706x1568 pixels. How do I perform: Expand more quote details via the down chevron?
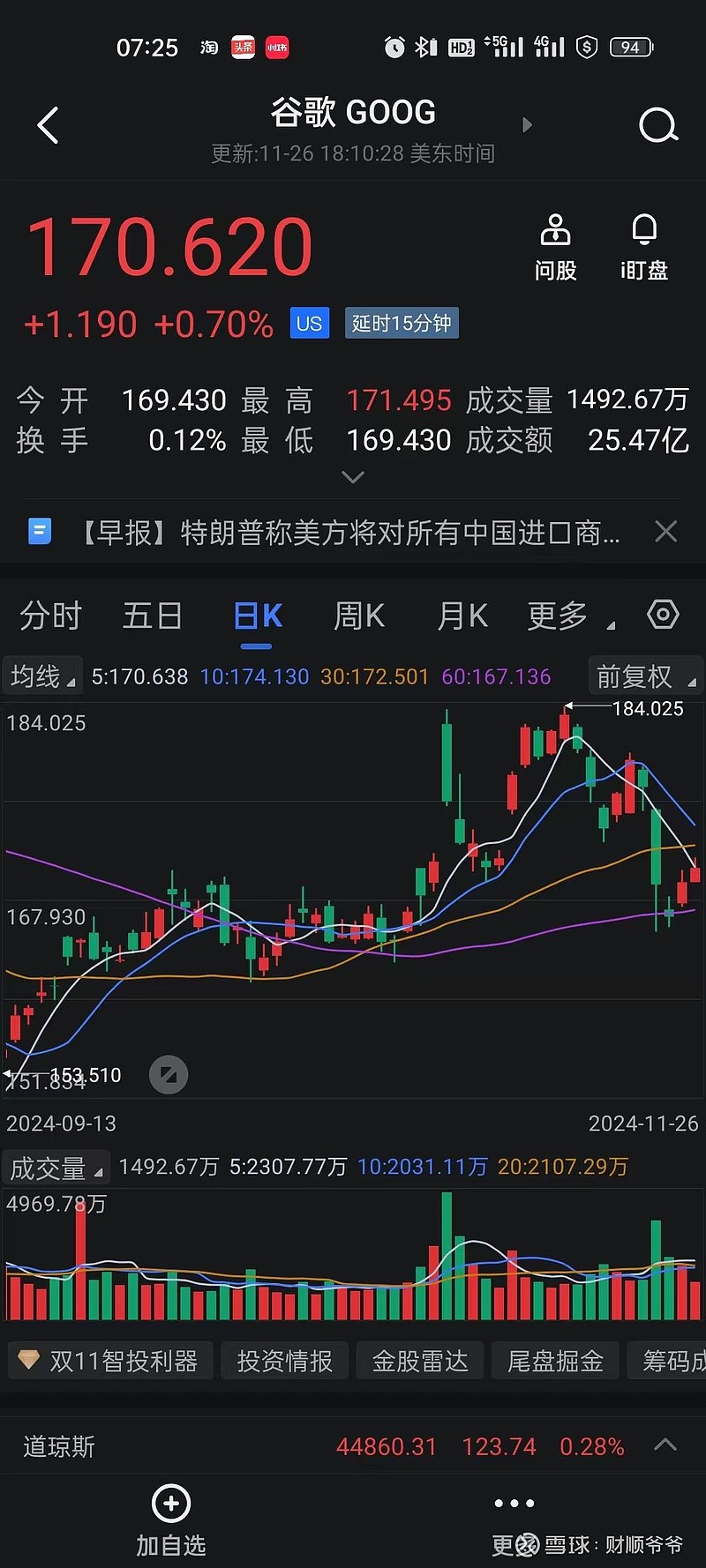pos(353,477)
